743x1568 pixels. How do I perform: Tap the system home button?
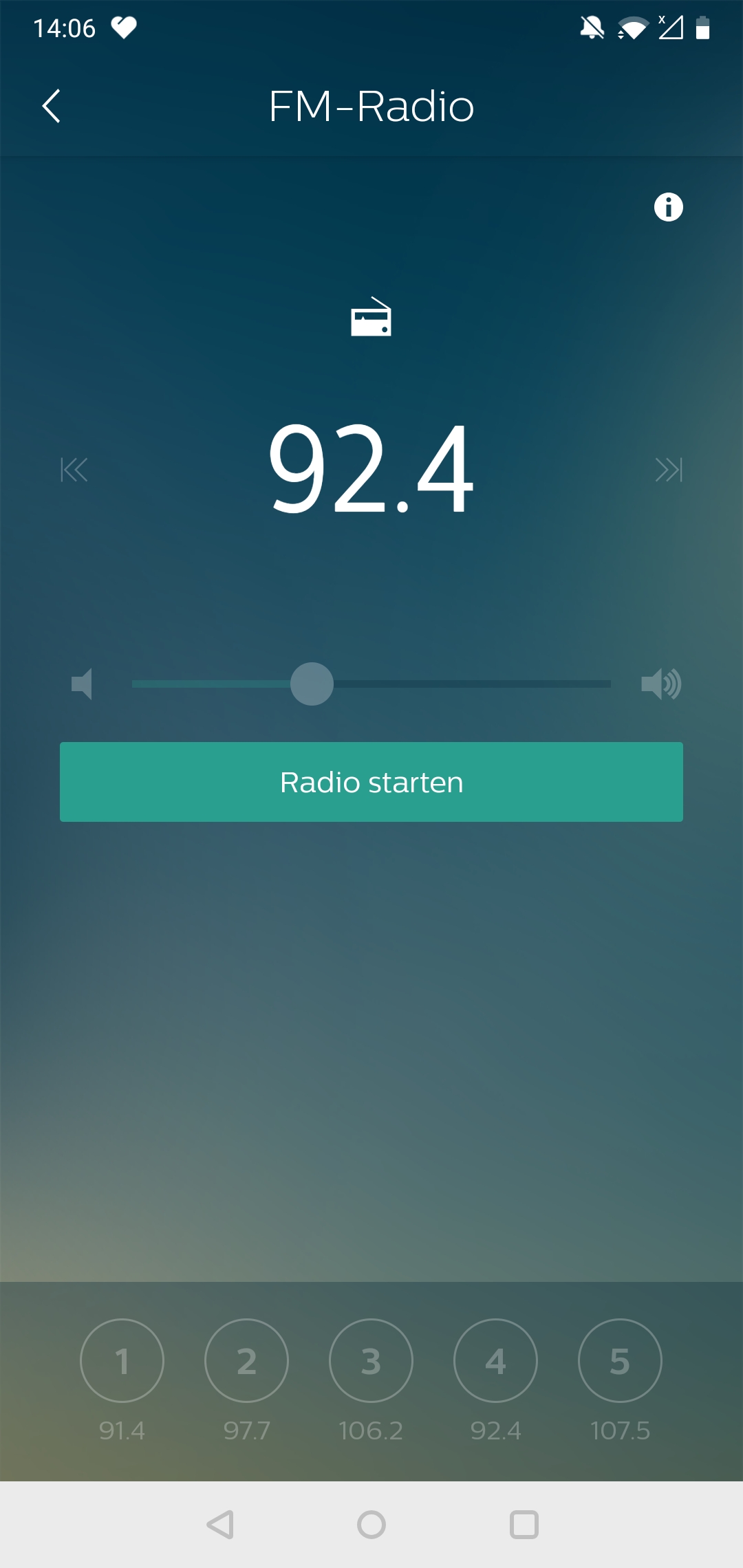[371, 1525]
